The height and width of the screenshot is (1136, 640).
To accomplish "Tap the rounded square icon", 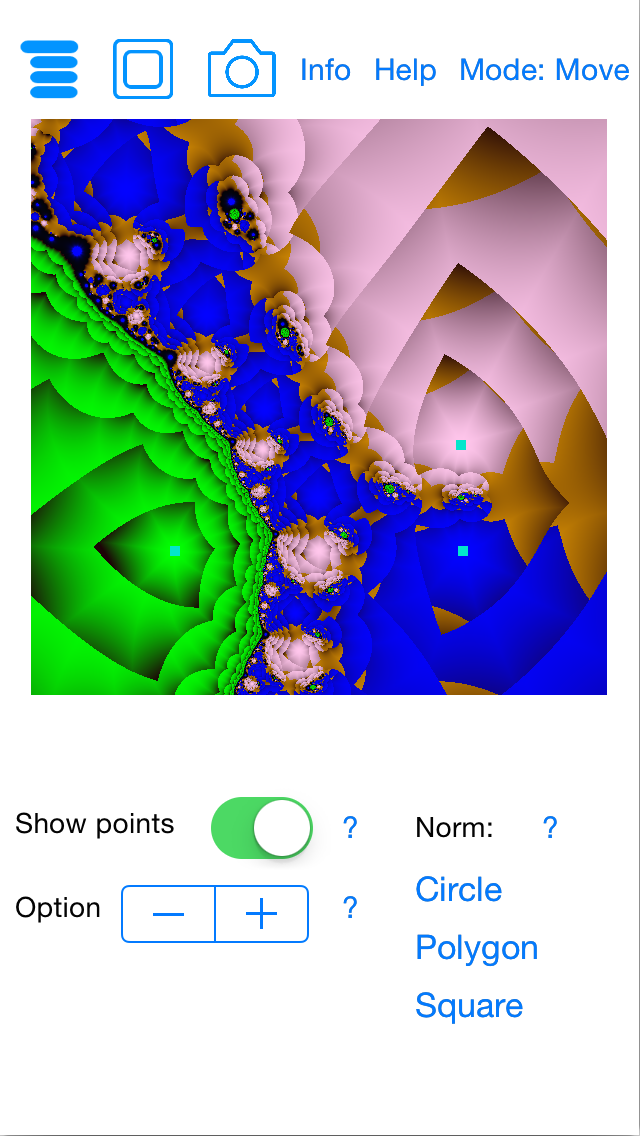I will pyautogui.click(x=143, y=69).
